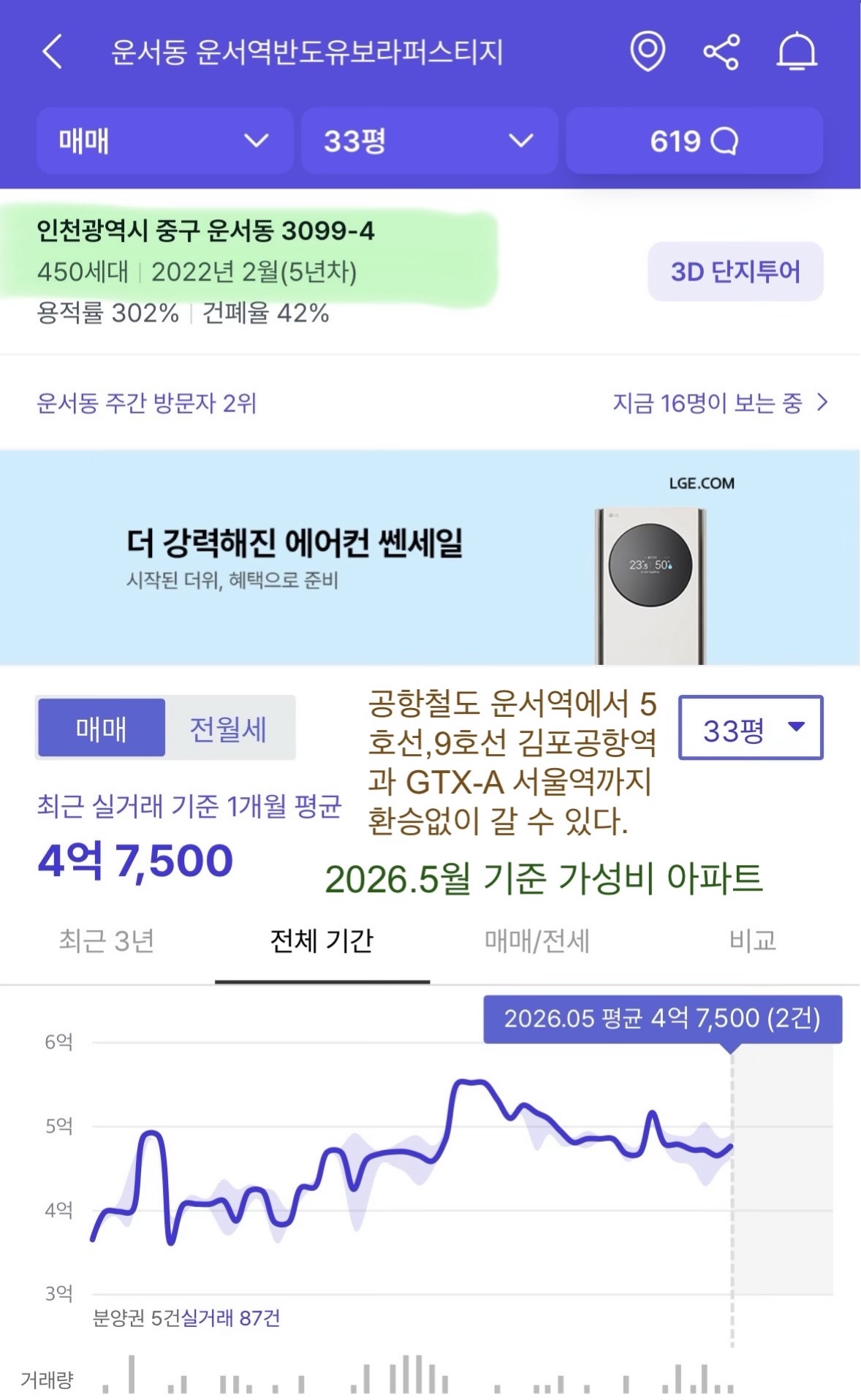Share this apartment complex page
This screenshot has width=861, height=1400.
(x=721, y=52)
